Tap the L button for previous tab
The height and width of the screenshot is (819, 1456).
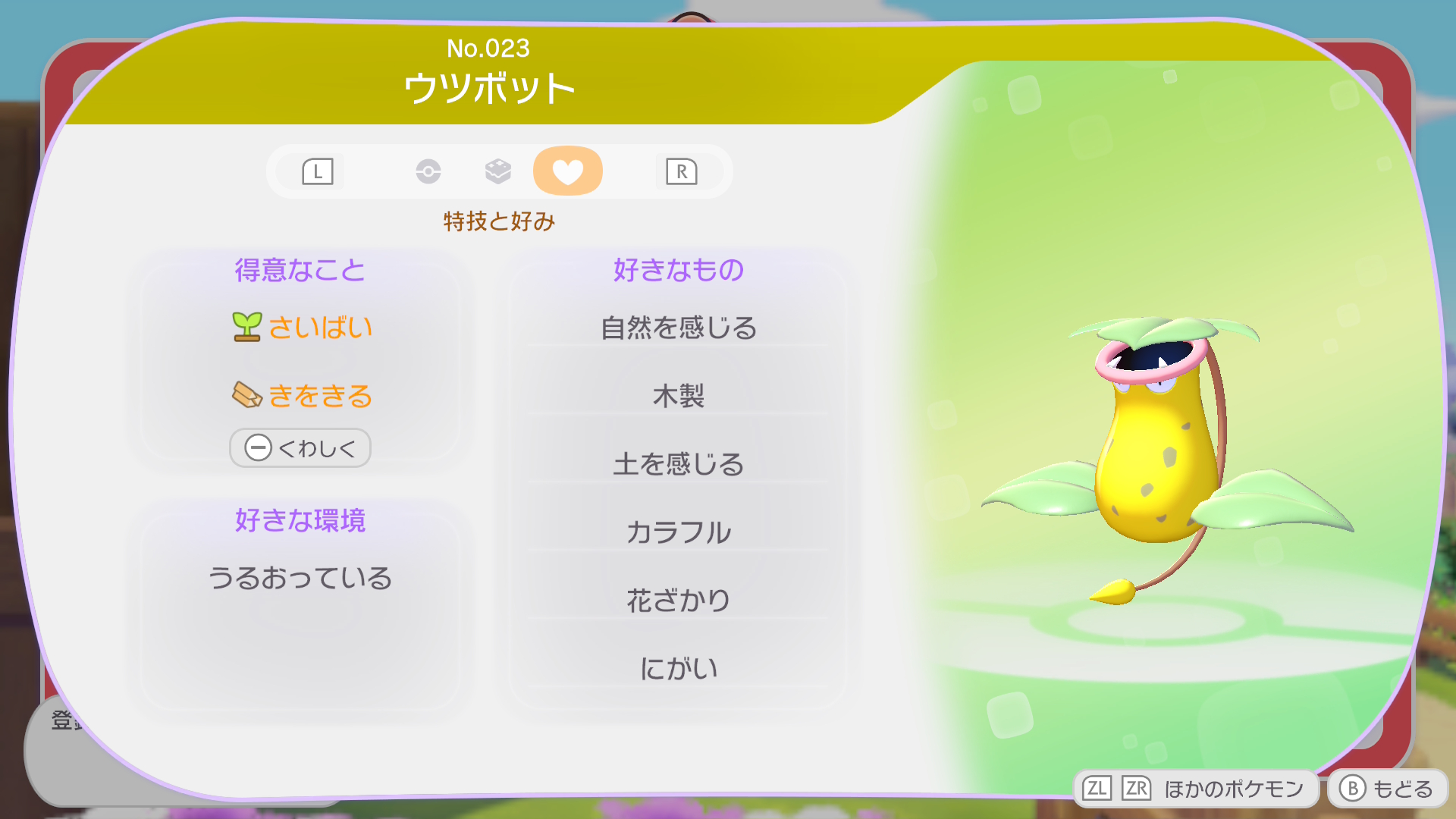[x=317, y=171]
